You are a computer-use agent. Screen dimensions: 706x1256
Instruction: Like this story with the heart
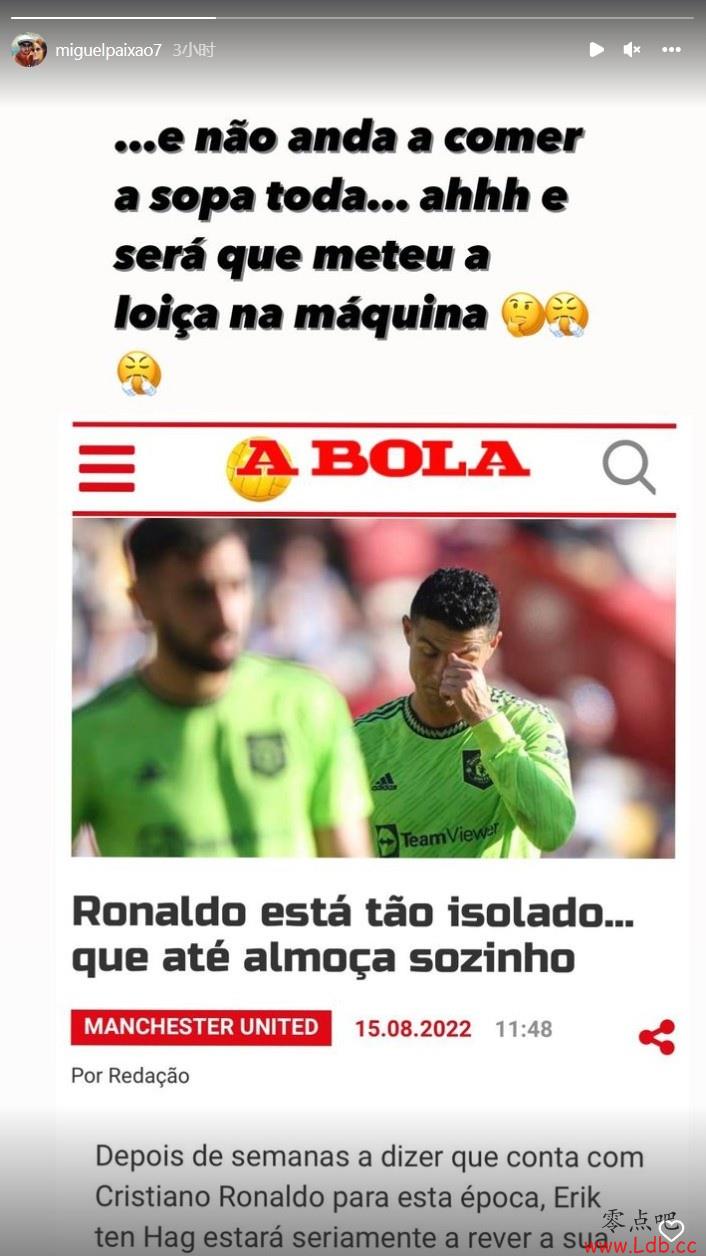tap(671, 1232)
